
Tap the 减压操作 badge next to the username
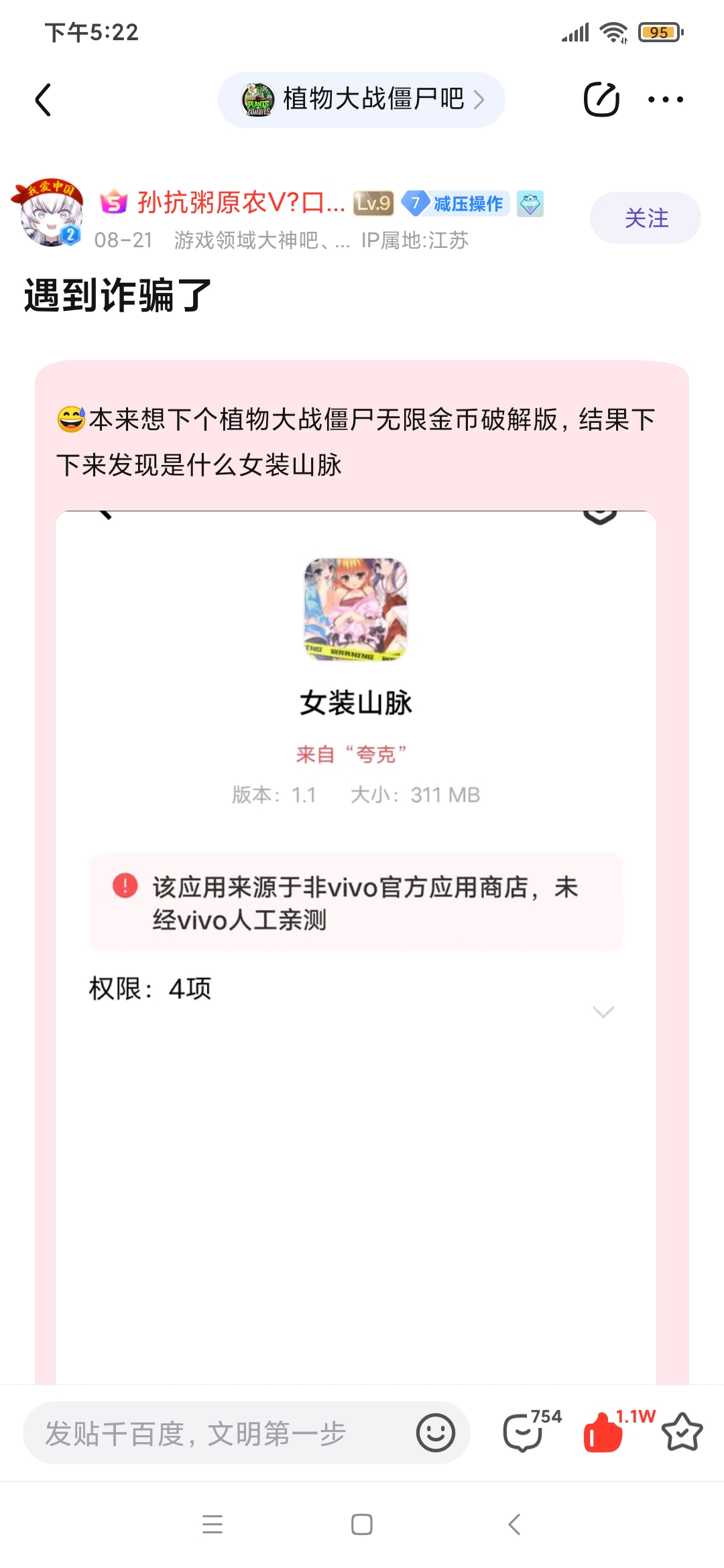[x=457, y=203]
